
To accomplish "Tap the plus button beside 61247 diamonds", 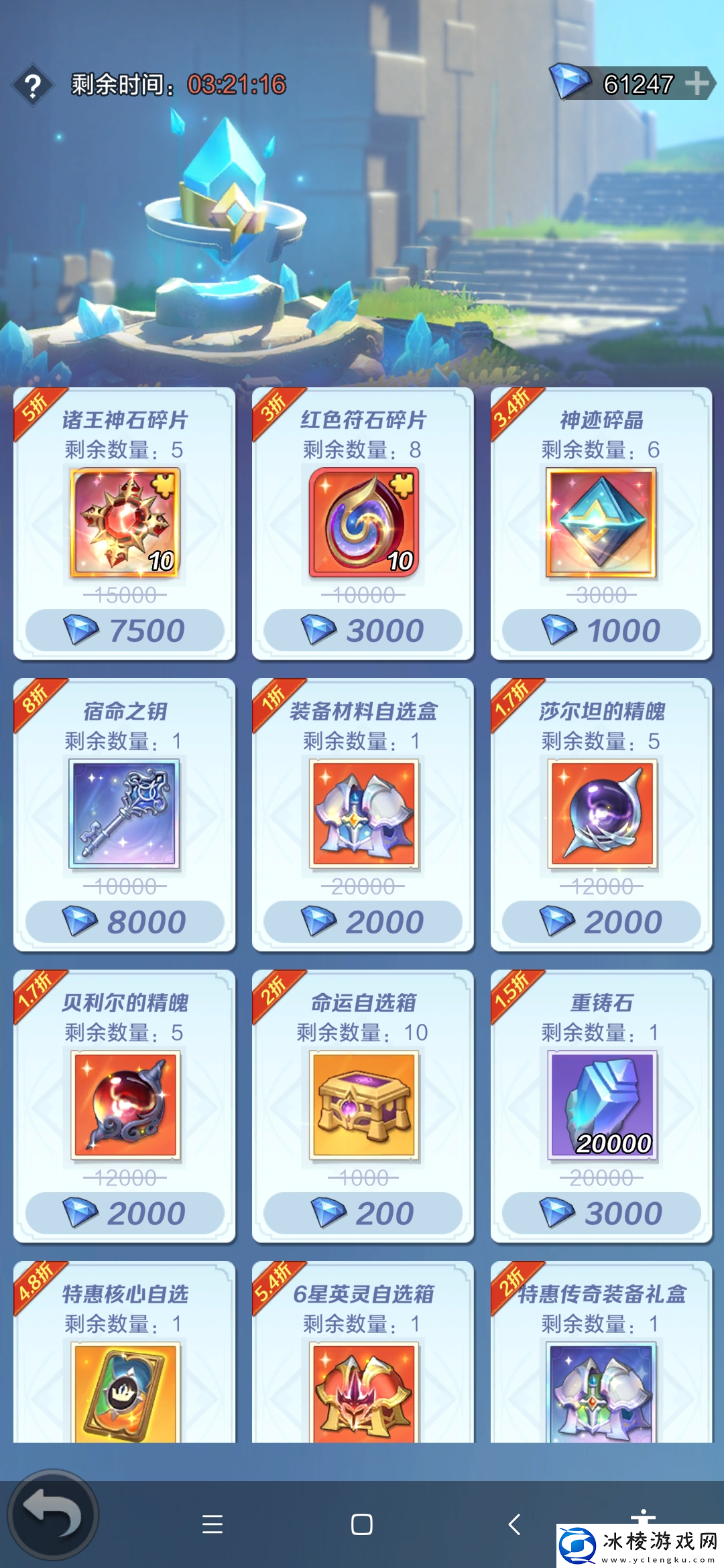I will (697, 84).
